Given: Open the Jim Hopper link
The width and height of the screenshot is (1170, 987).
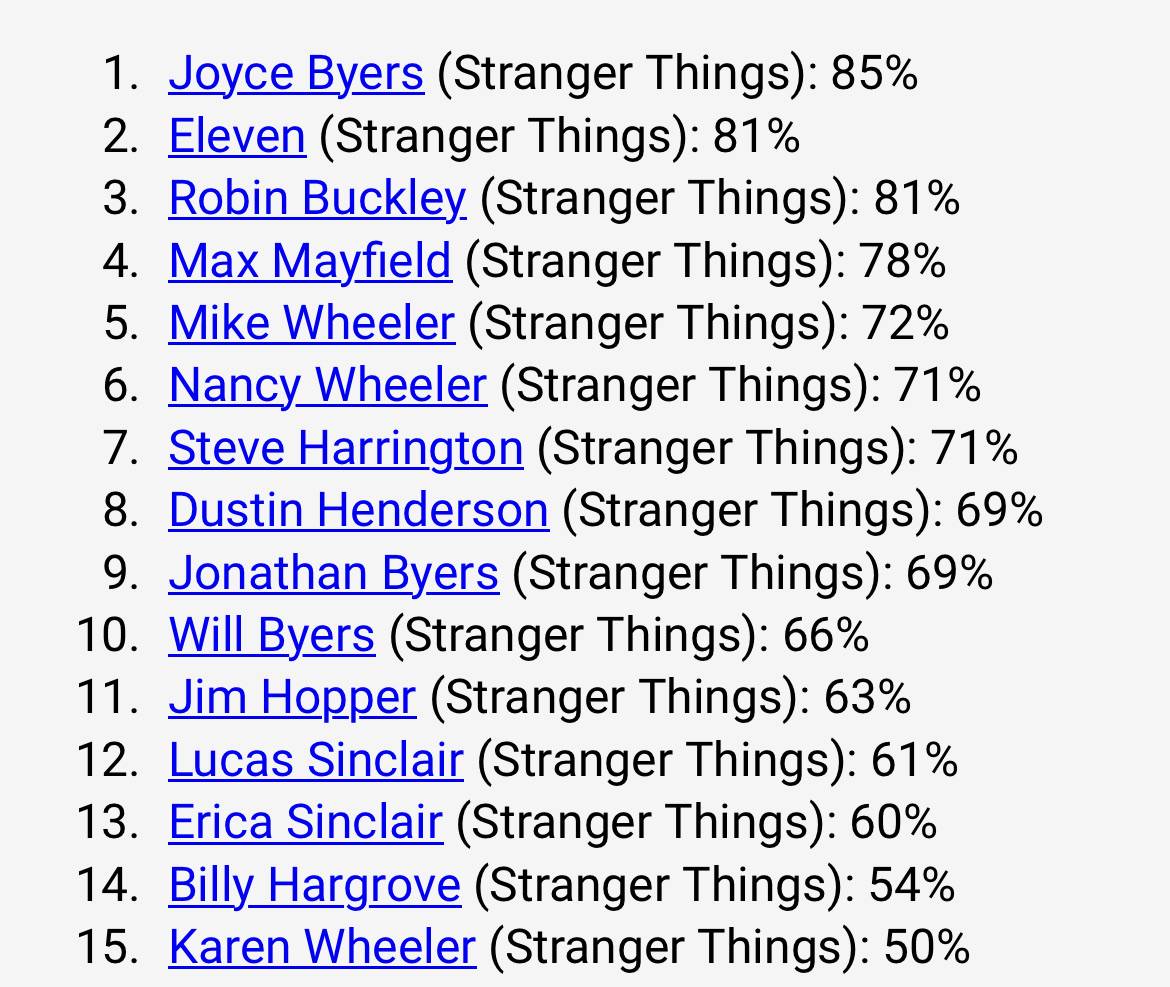Looking at the screenshot, I should 292,698.
